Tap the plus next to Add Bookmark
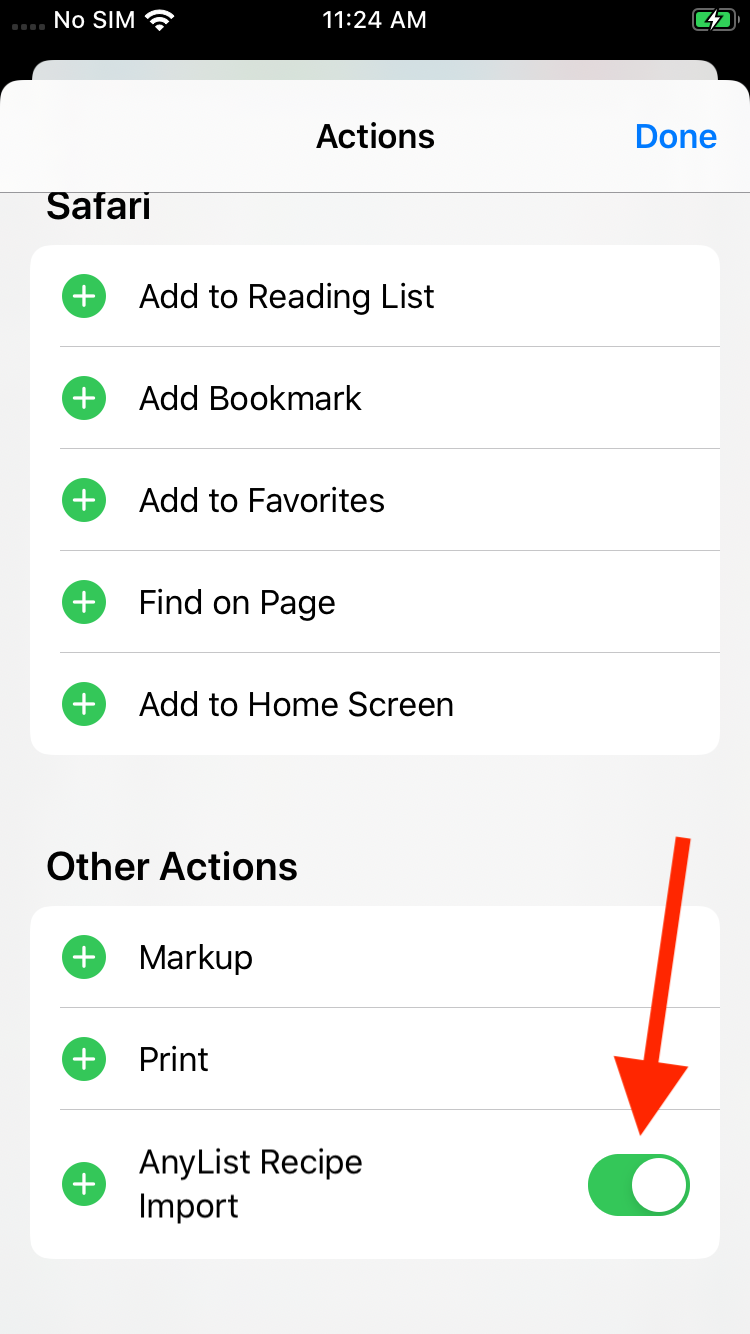The image size is (750, 1334). pyautogui.click(x=84, y=399)
